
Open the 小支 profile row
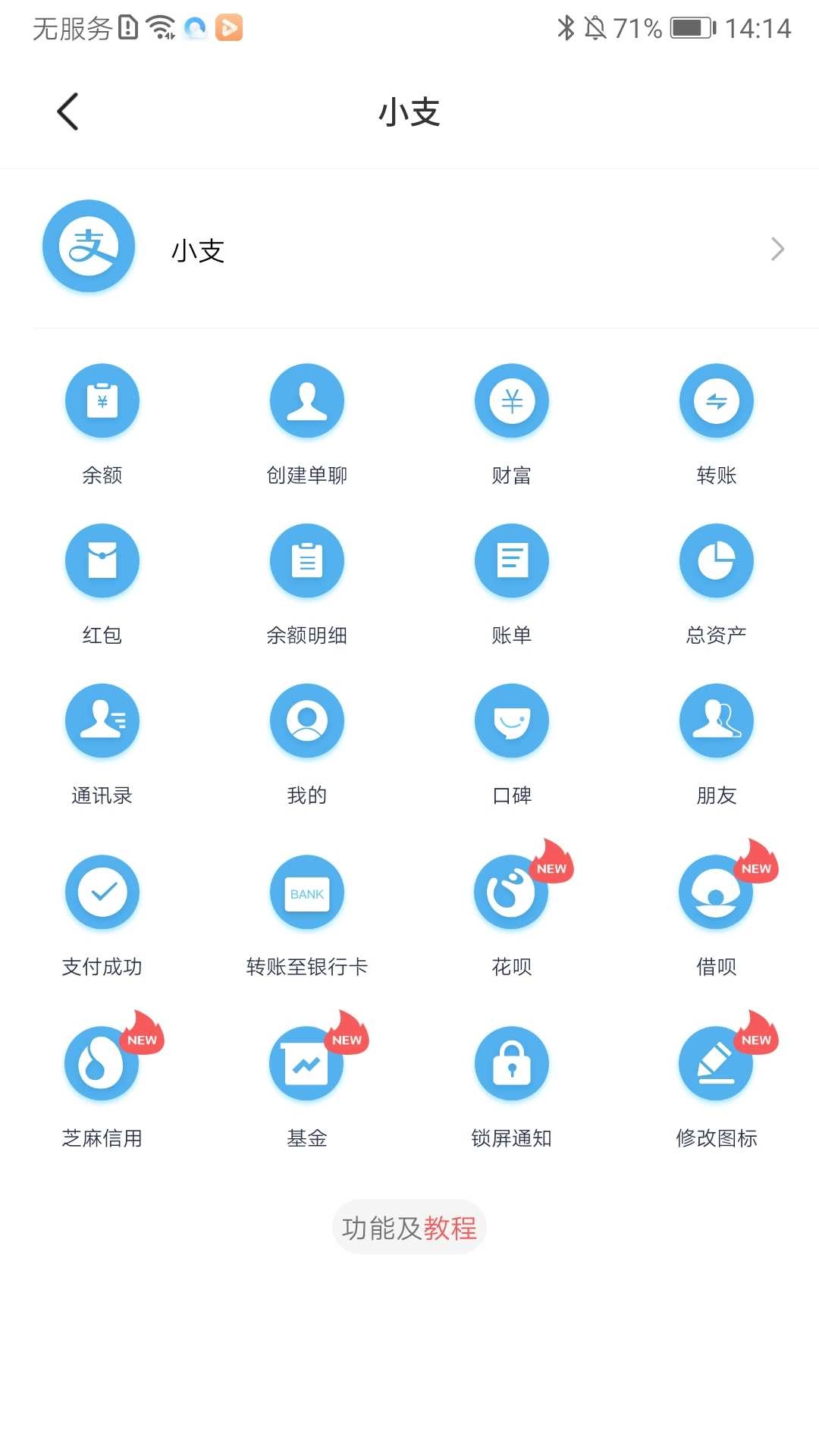pyautogui.click(x=409, y=249)
